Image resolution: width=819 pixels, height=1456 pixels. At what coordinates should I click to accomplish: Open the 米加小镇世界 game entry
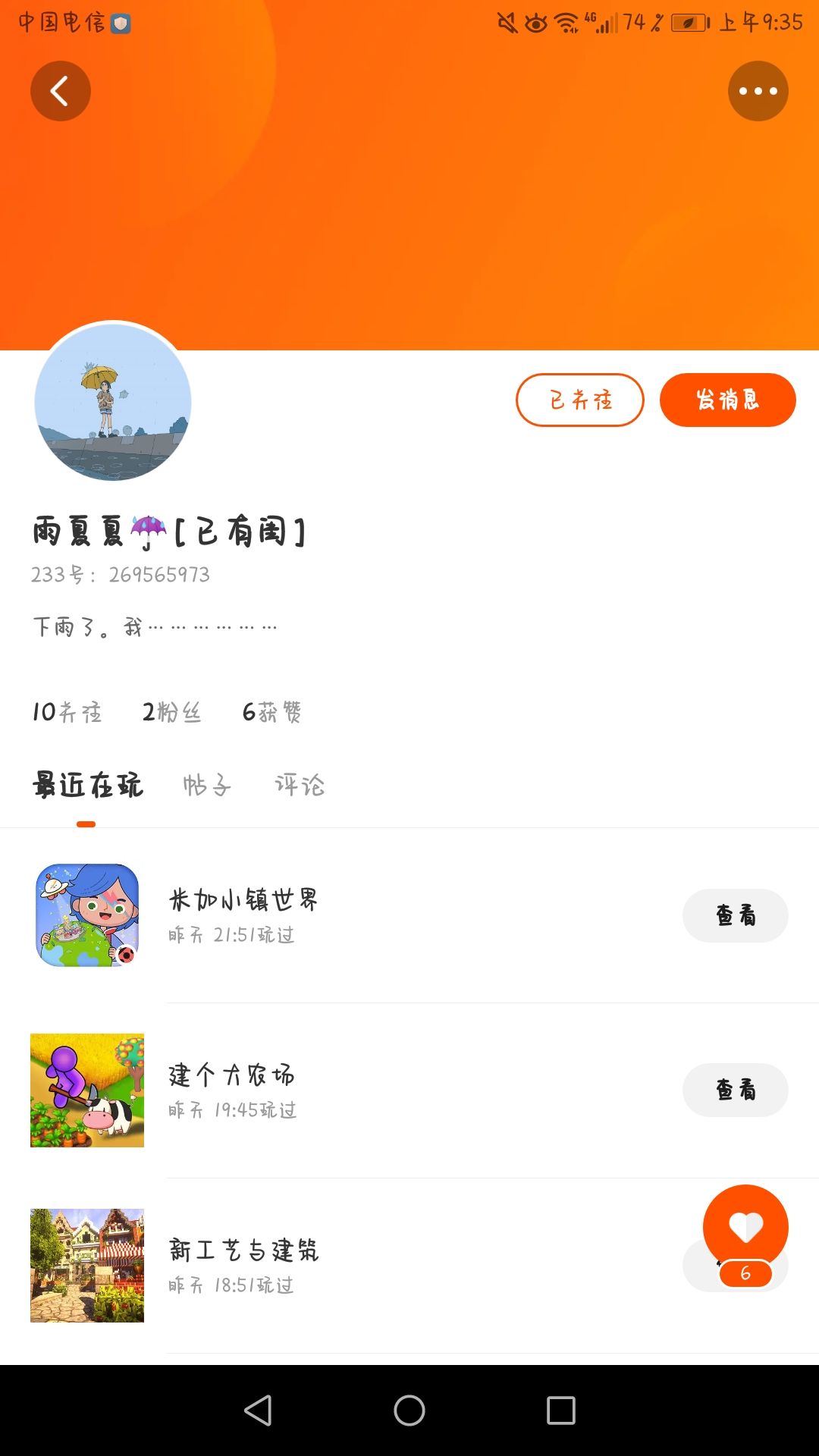(x=243, y=915)
